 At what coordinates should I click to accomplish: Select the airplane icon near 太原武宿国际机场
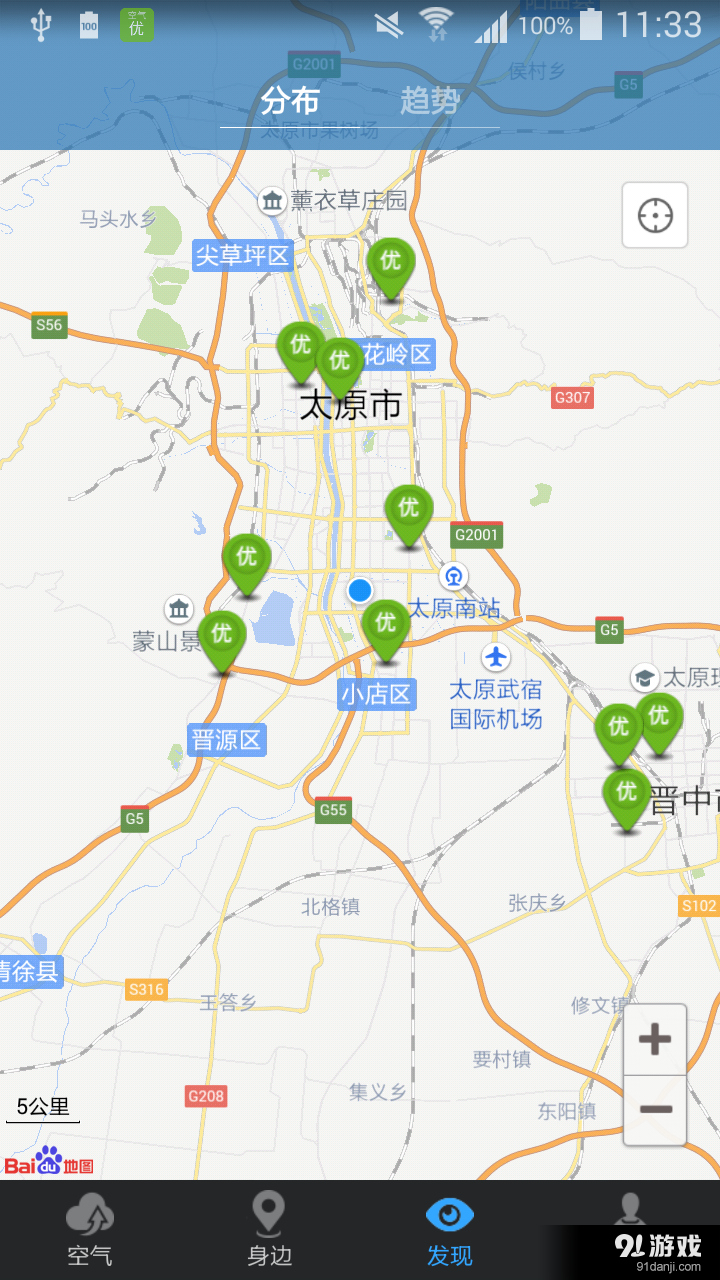(497, 655)
